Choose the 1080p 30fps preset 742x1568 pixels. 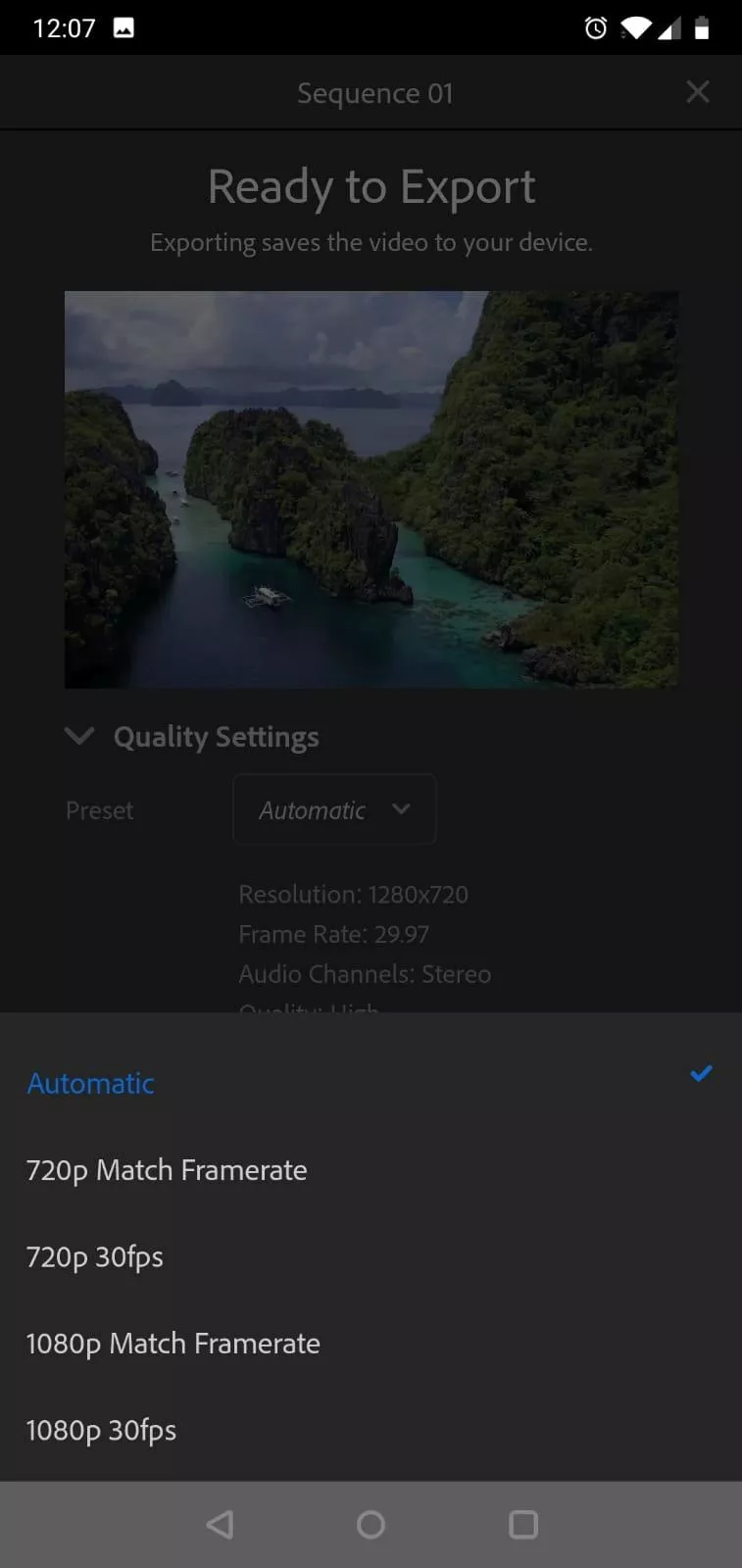click(371, 1430)
